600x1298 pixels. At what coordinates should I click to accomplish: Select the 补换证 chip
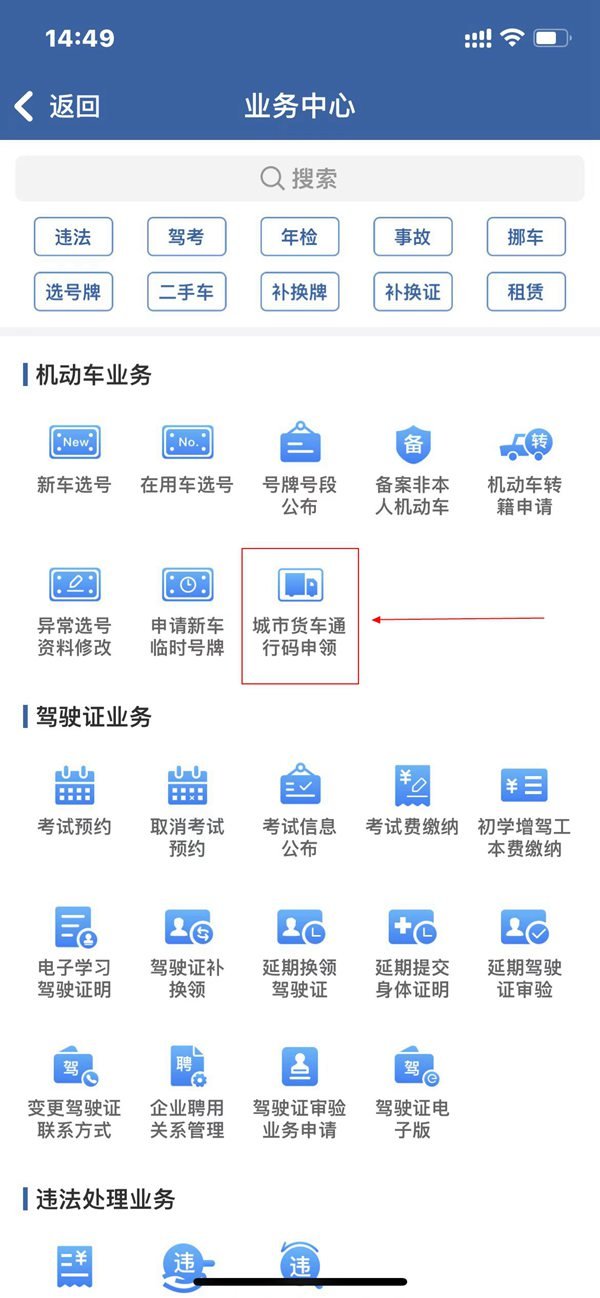(412, 293)
